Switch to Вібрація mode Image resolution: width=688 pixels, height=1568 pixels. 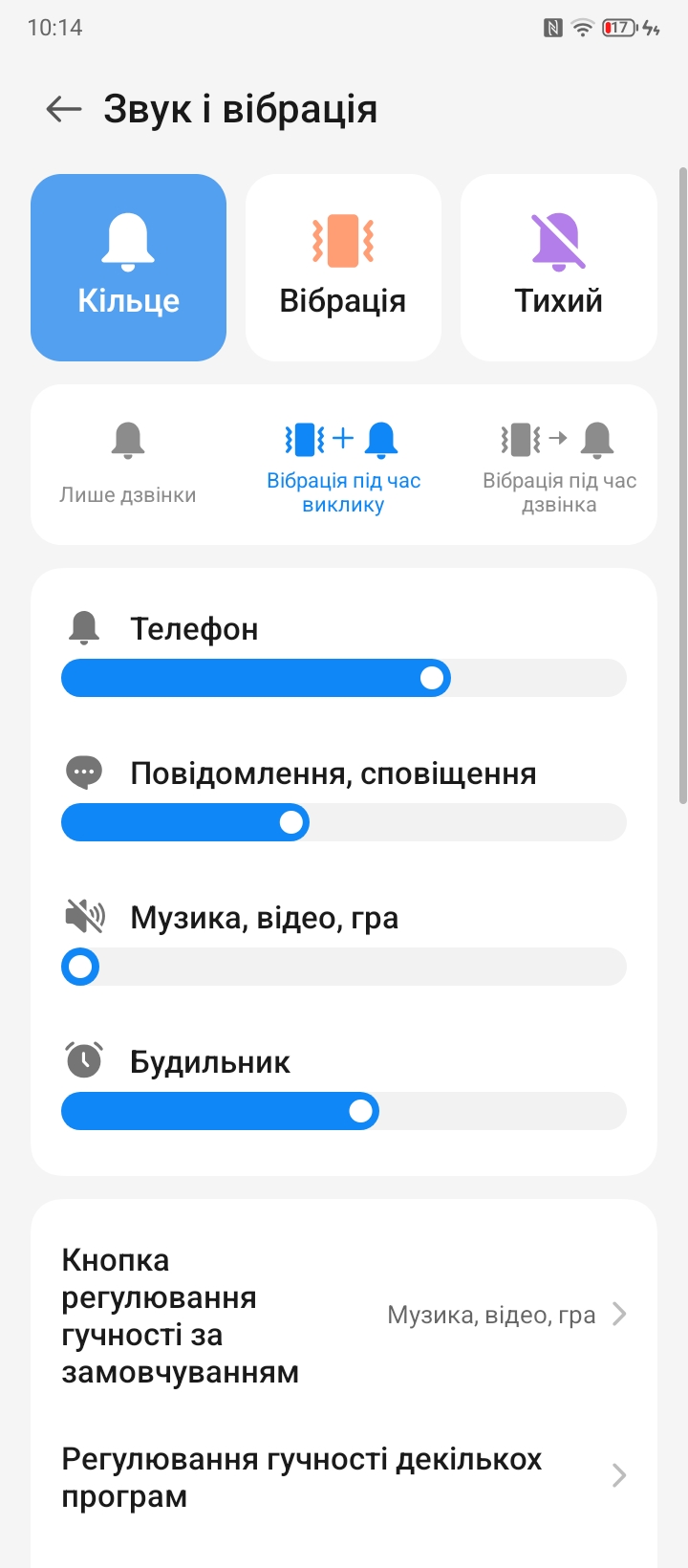point(343,268)
